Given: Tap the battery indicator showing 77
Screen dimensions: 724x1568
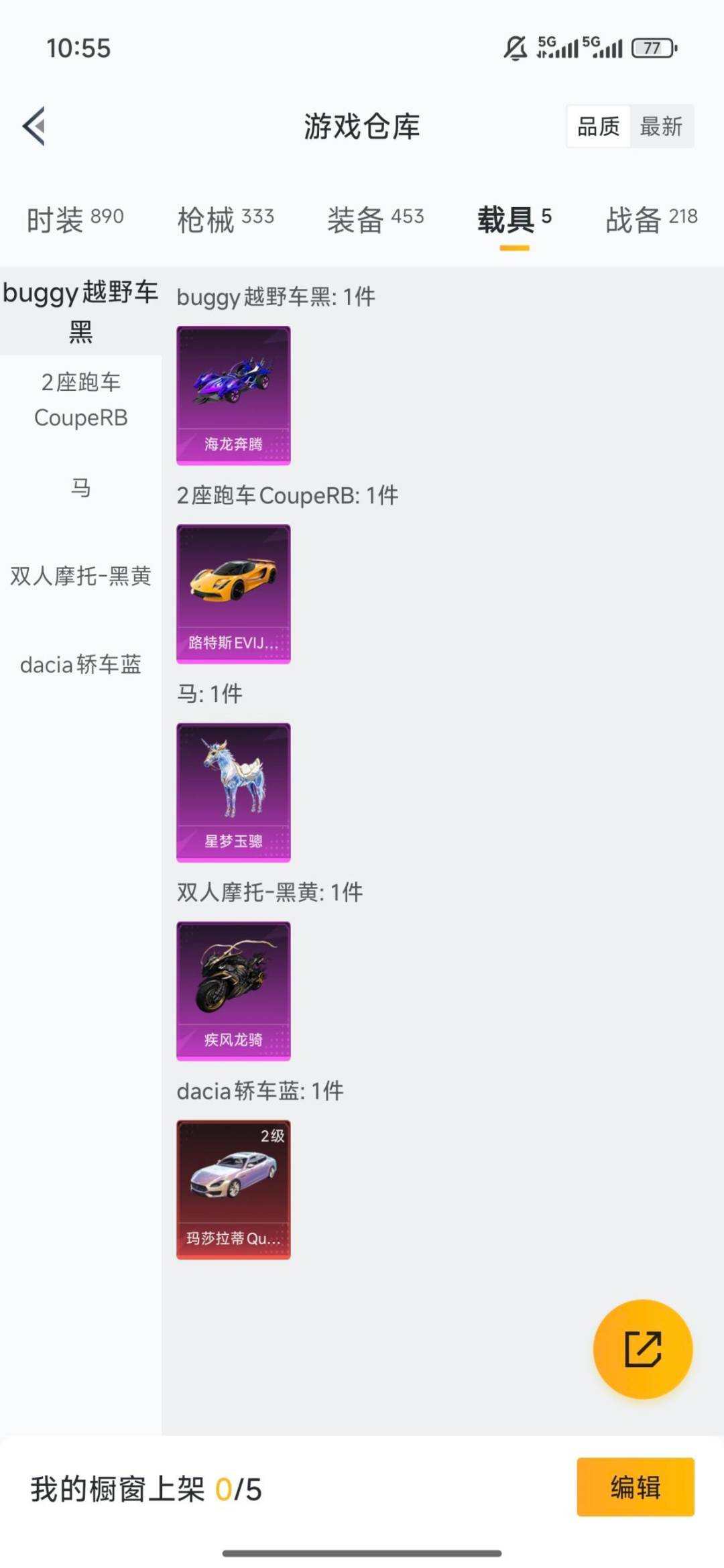Looking at the screenshot, I should [x=652, y=48].
